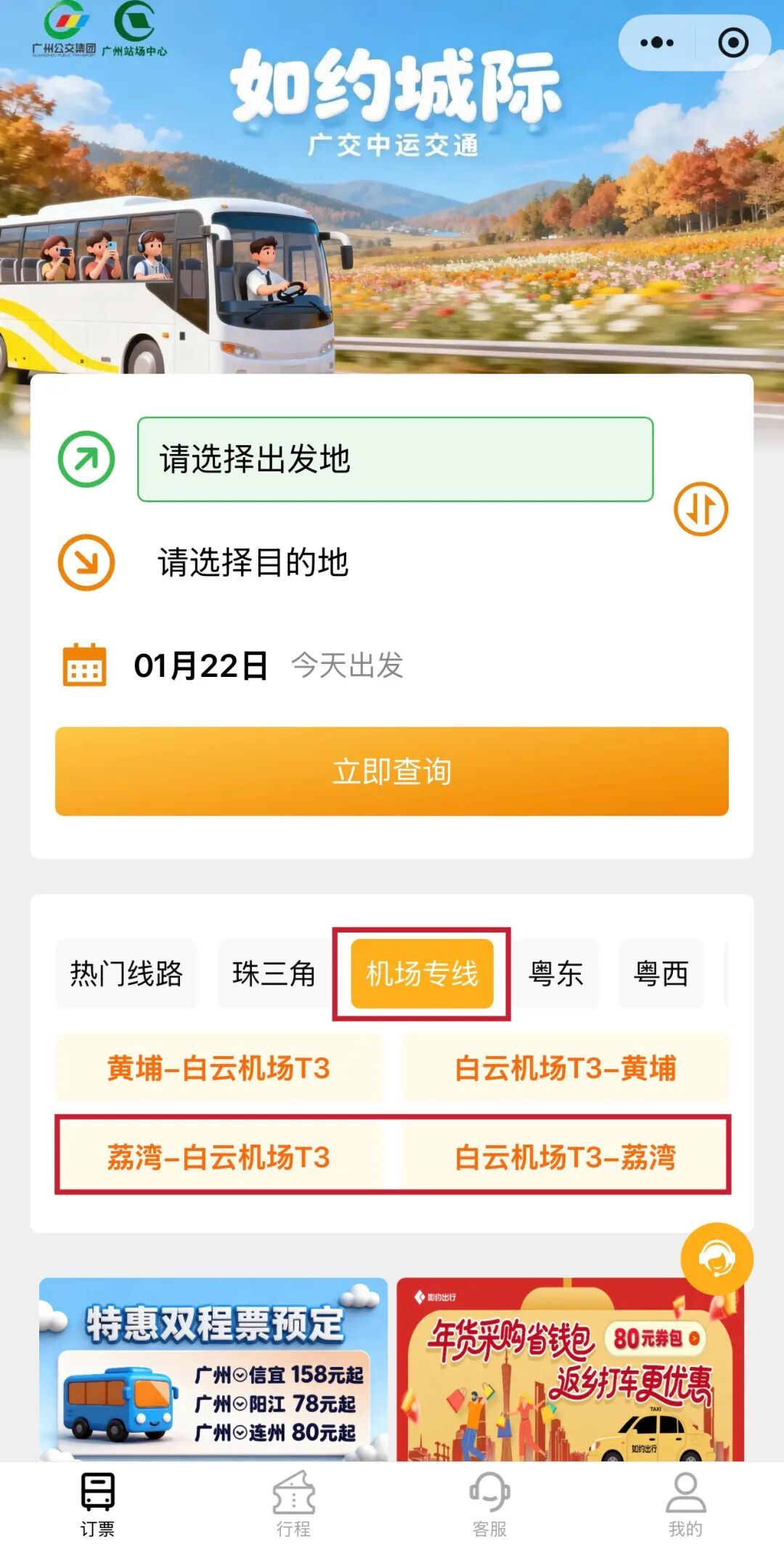Image resolution: width=784 pixels, height=1547 pixels.
Task: Go to the 行程 tab
Action: coord(293,1503)
